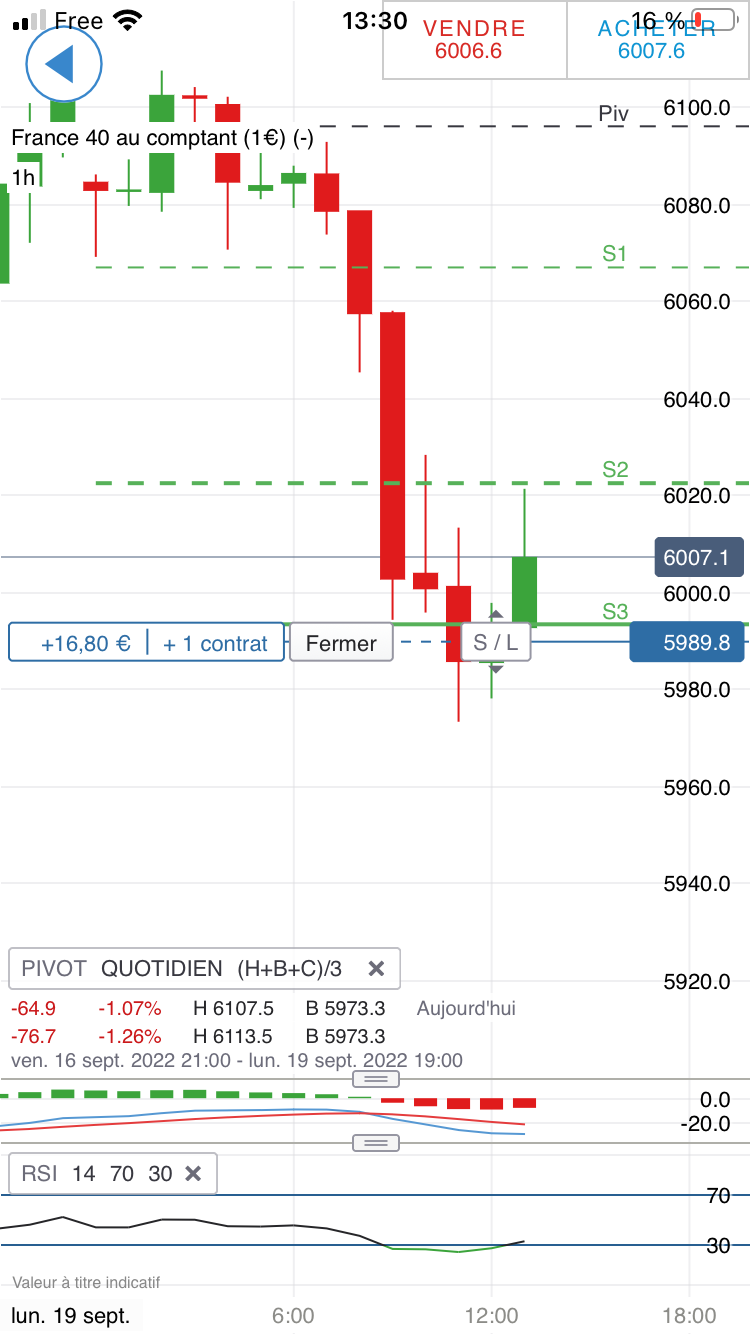Remove the PIVOT QUOTIDIEN indicator
The width and height of the screenshot is (750, 1334).
(x=376, y=968)
